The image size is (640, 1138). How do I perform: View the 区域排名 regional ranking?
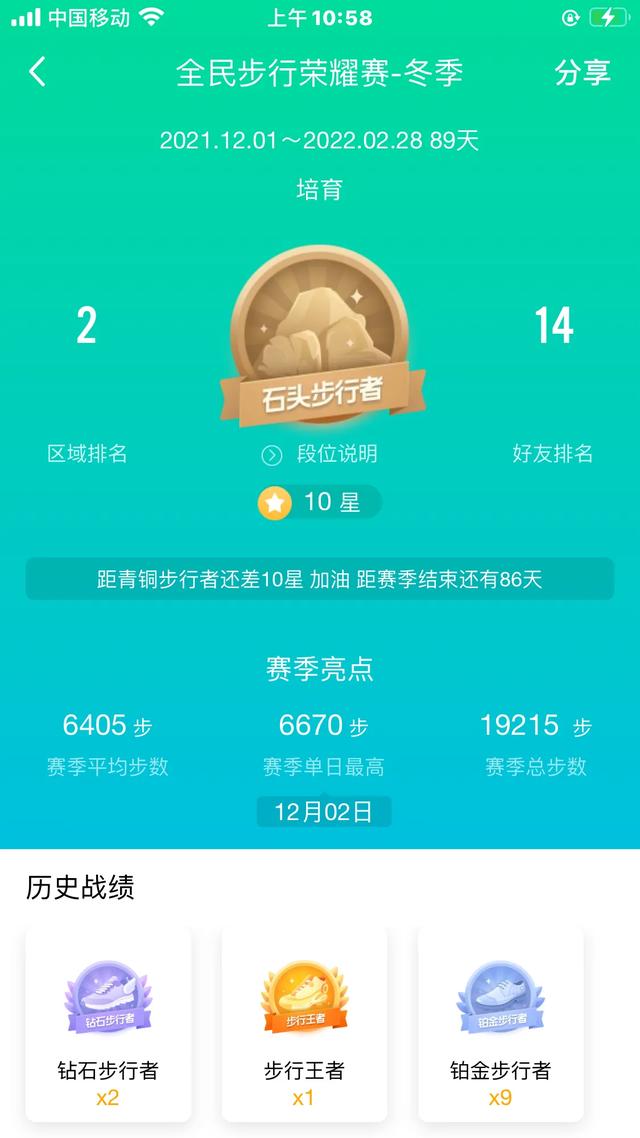point(87,454)
